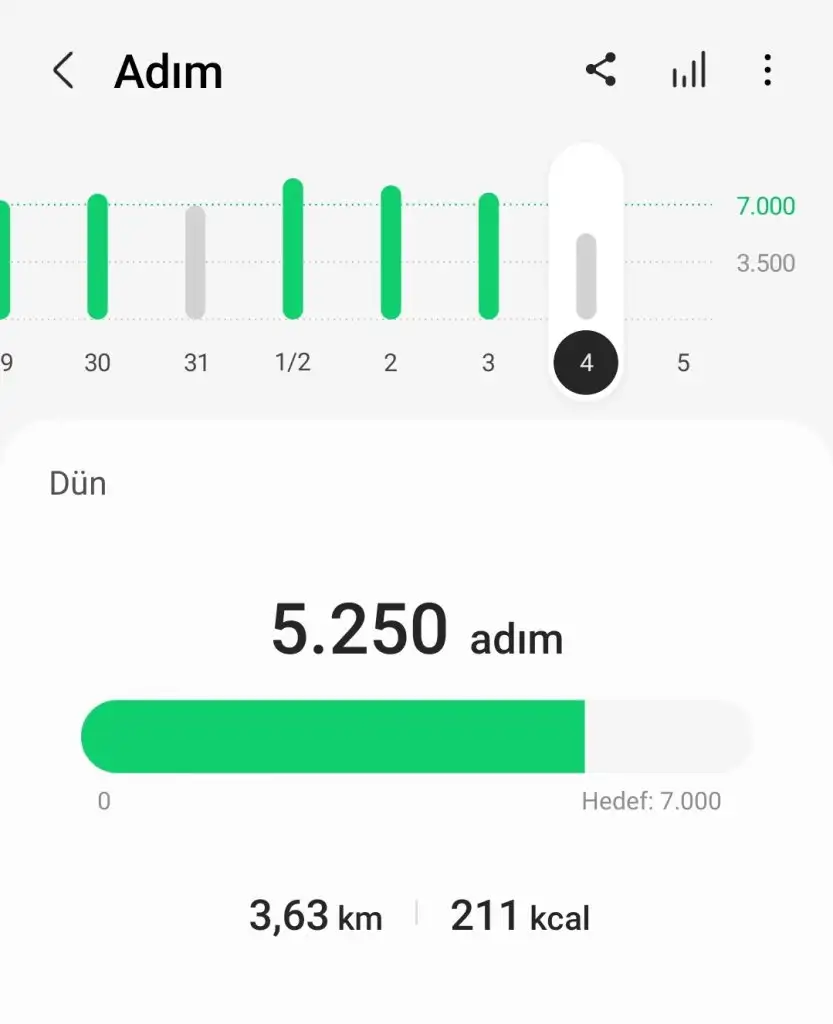Share the step count summary
833x1024 pixels.
[600, 71]
